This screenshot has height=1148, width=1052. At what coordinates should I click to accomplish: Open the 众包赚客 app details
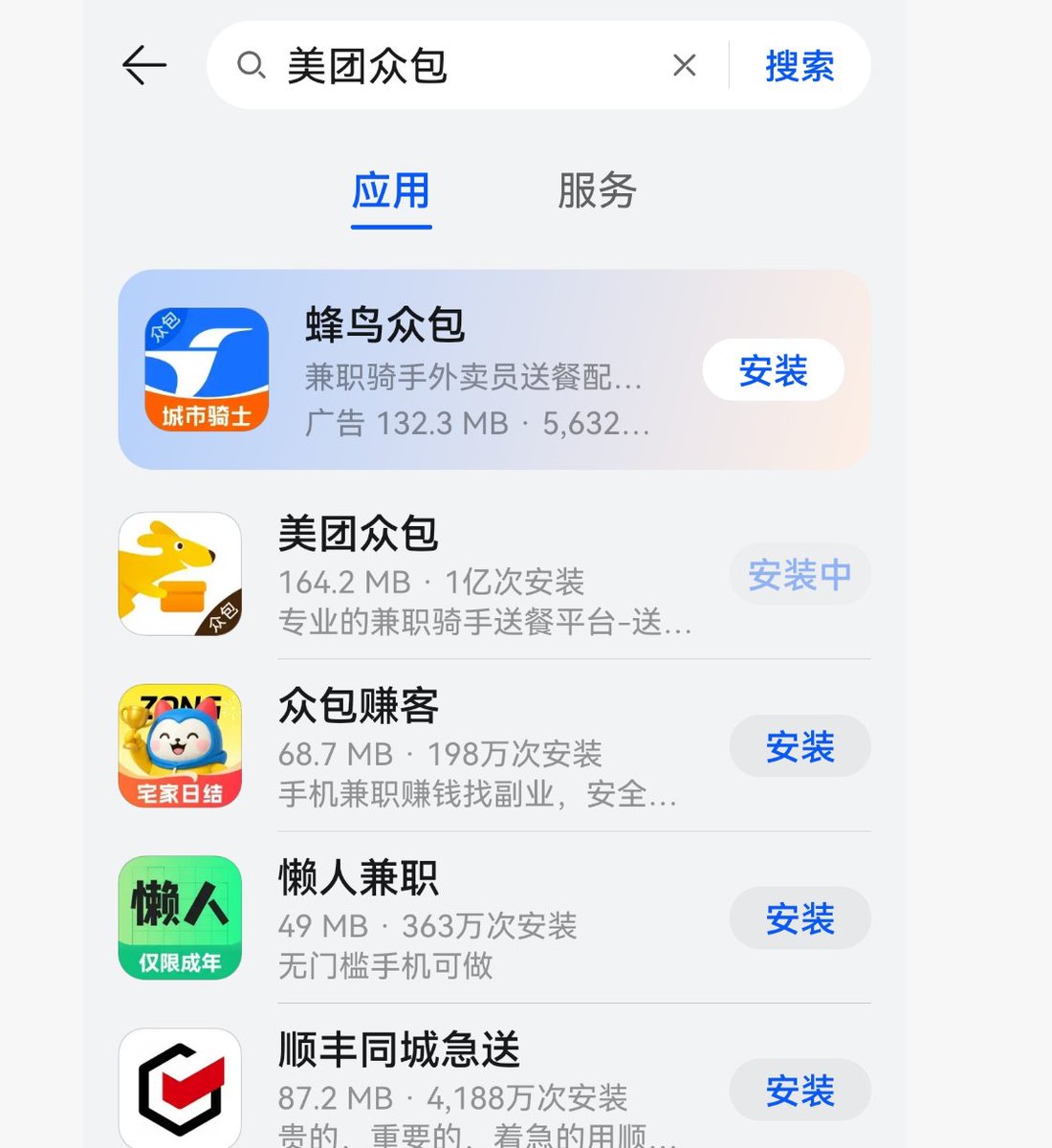pyautogui.click(x=478, y=747)
